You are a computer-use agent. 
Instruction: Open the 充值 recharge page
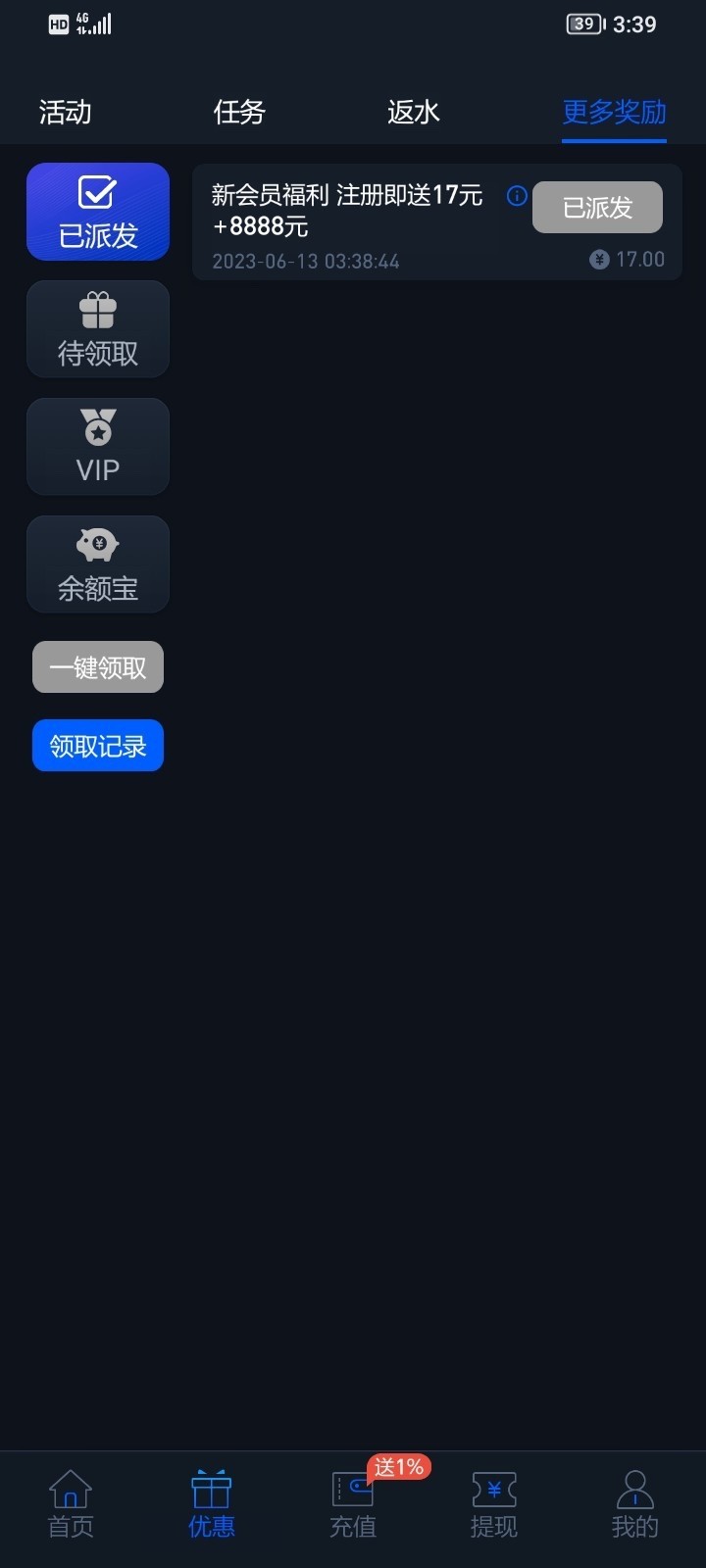tap(353, 1504)
